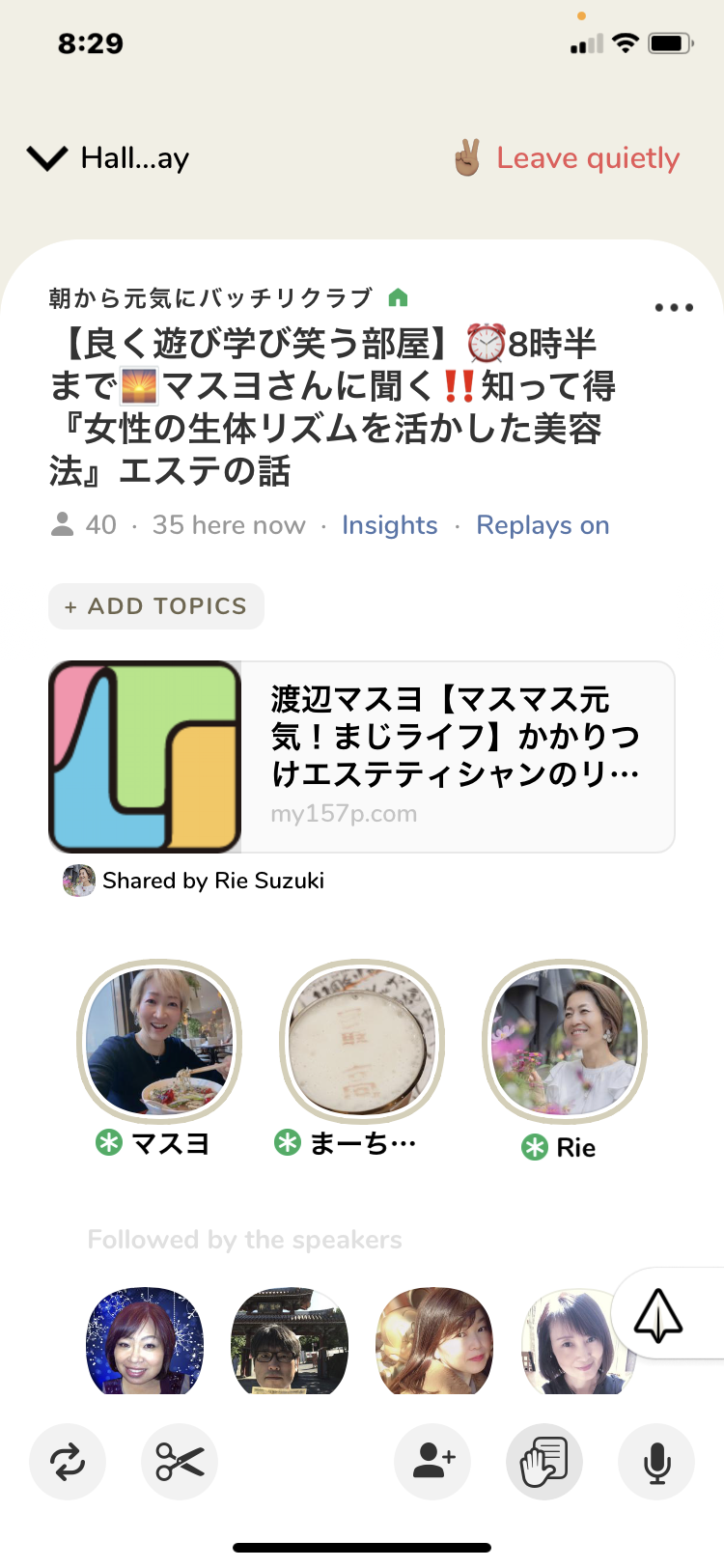Viewport: 724px width, 1568px height.
Task: Toggle the microphone
Action: coord(656,1462)
